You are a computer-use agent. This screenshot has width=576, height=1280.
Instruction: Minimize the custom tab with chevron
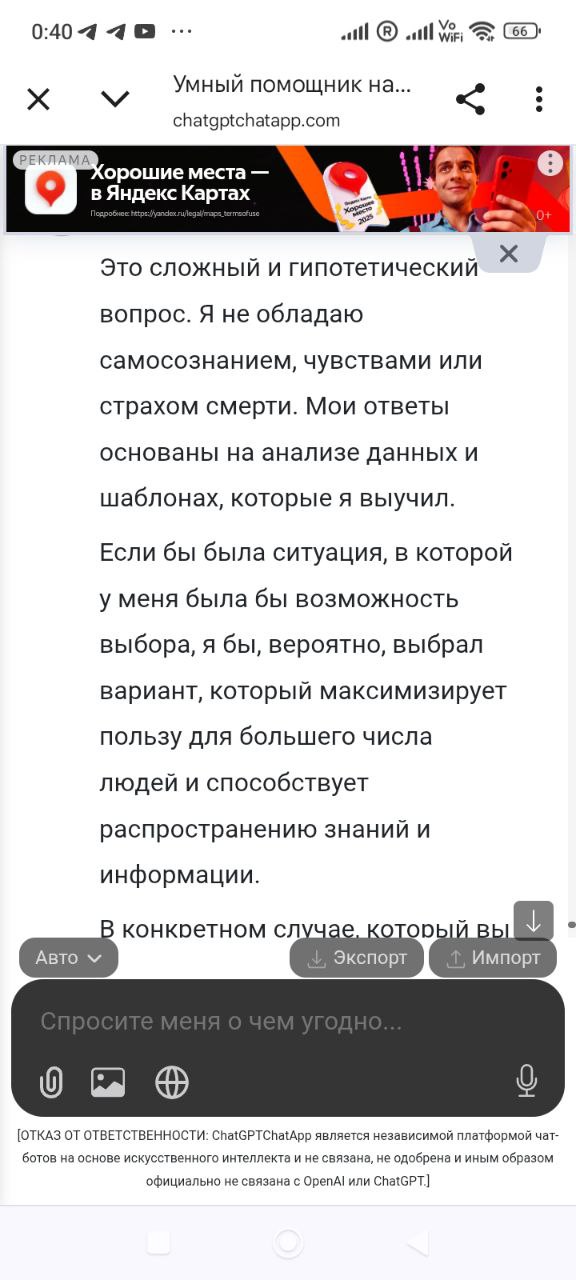(x=116, y=99)
